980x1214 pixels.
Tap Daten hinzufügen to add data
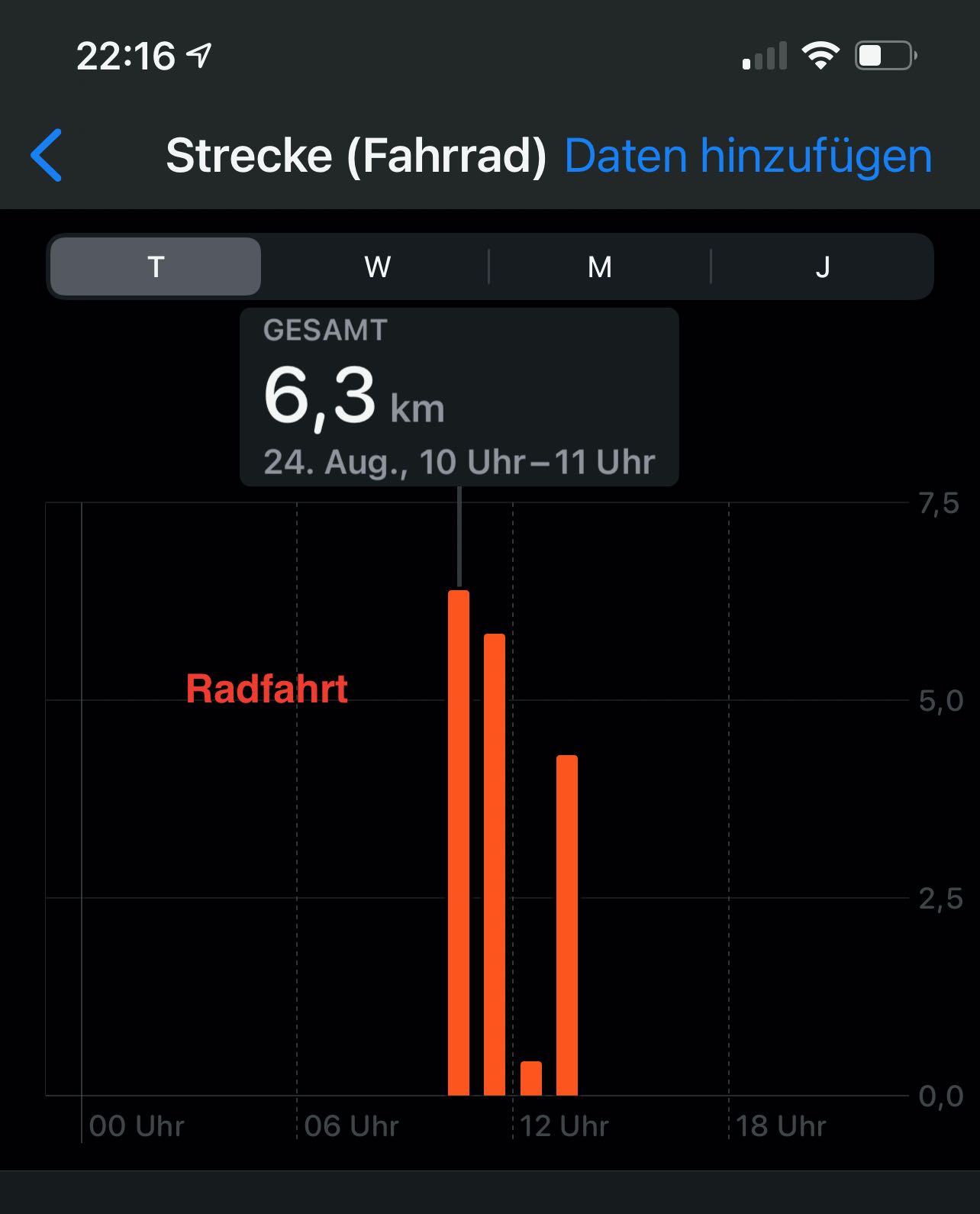pyautogui.click(x=747, y=156)
